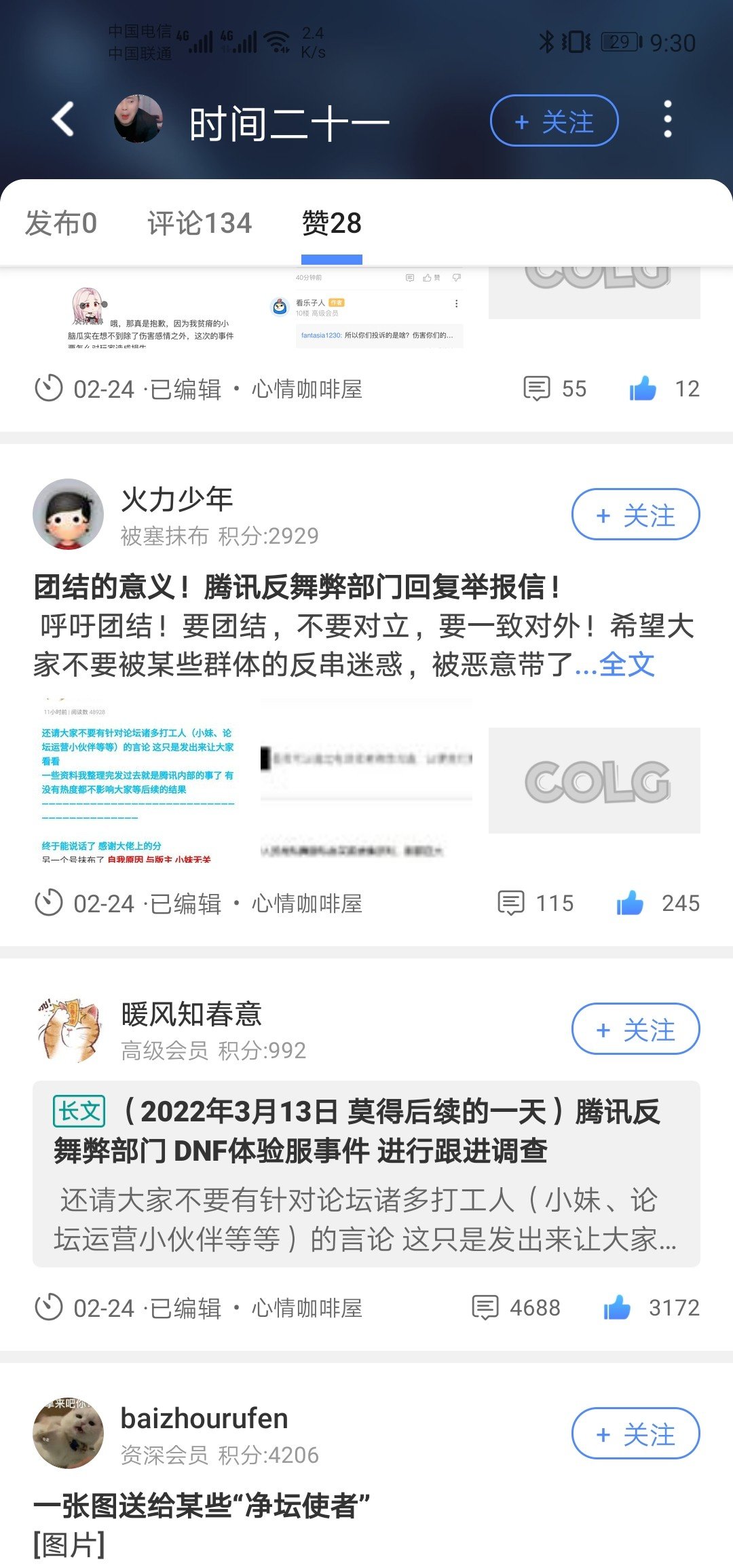Go back using the header arrow

click(63, 119)
